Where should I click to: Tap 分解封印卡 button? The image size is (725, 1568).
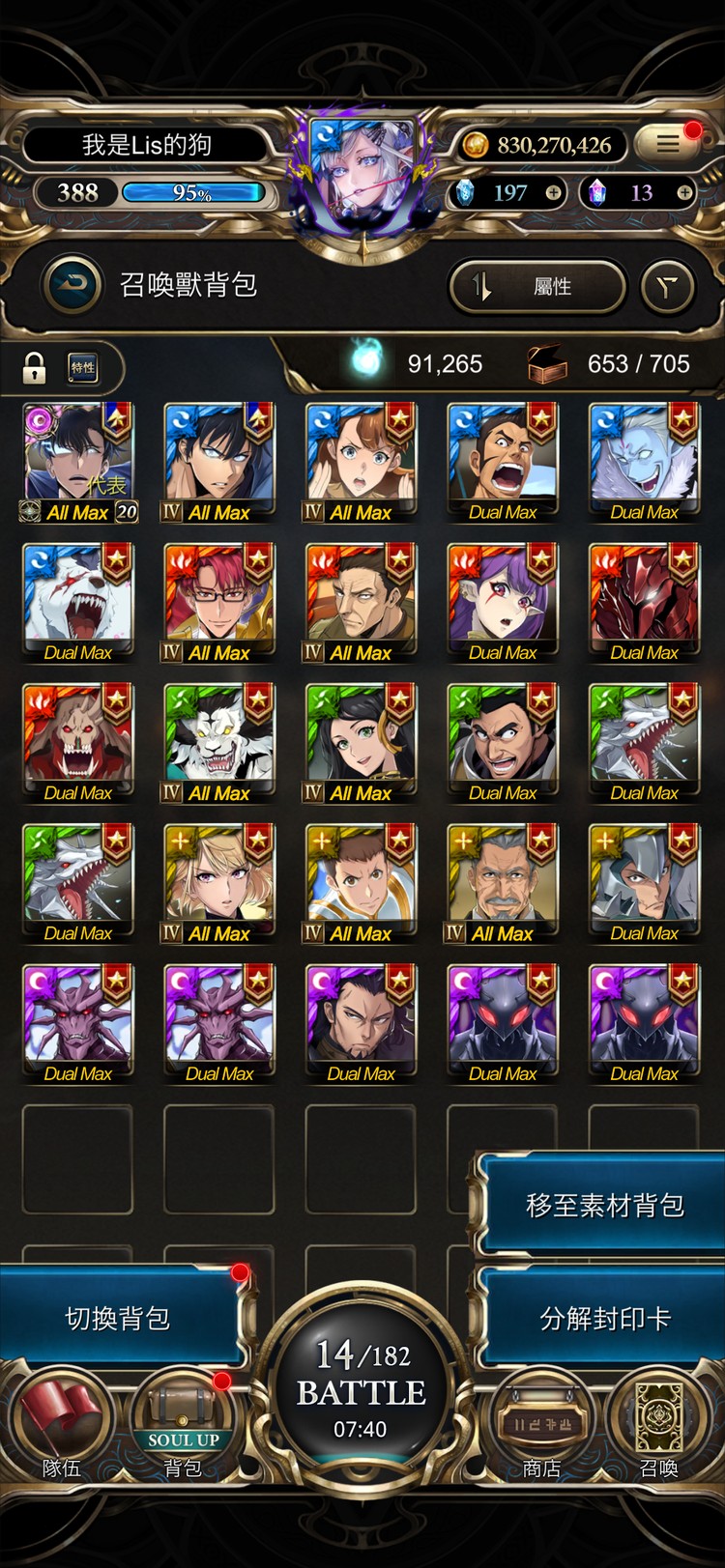604,1319
